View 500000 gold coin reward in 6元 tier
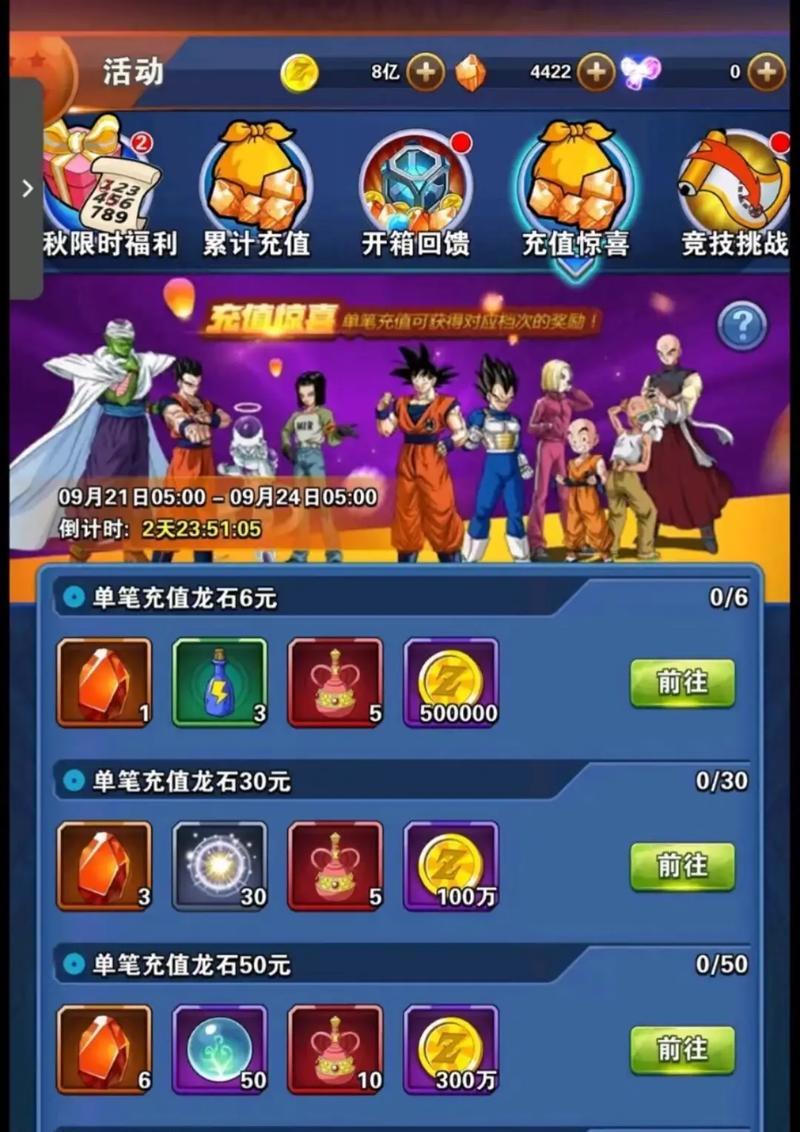 450,683
